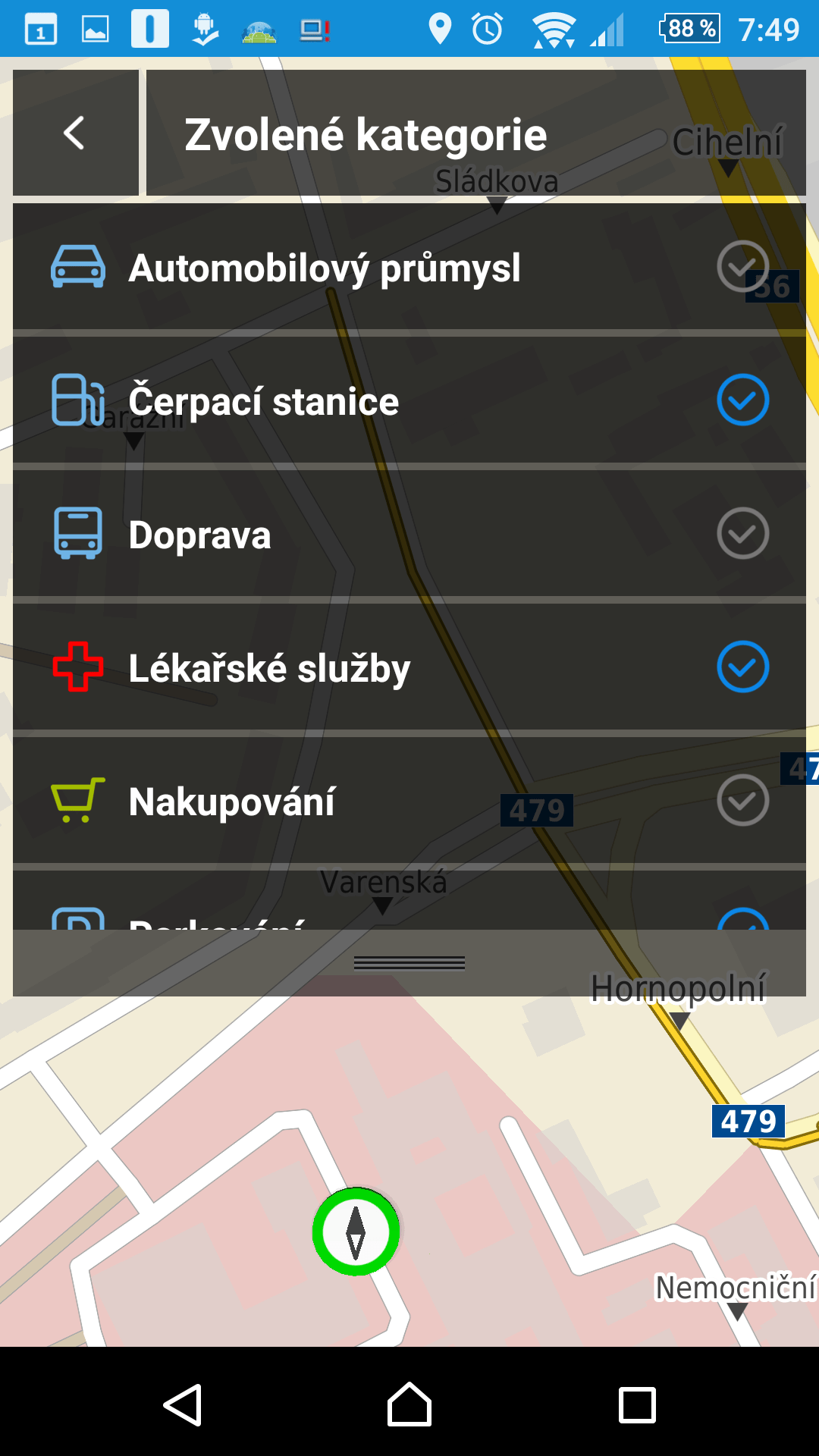Viewport: 819px width, 1456px height.
Task: Tap the Android home button
Action: click(409, 1404)
